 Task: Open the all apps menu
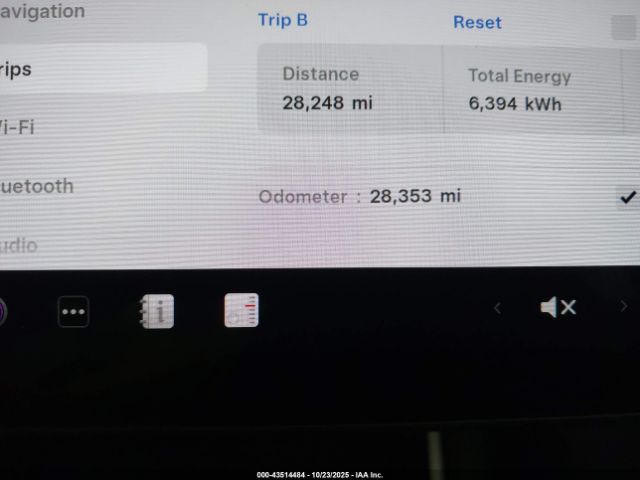click(x=73, y=311)
